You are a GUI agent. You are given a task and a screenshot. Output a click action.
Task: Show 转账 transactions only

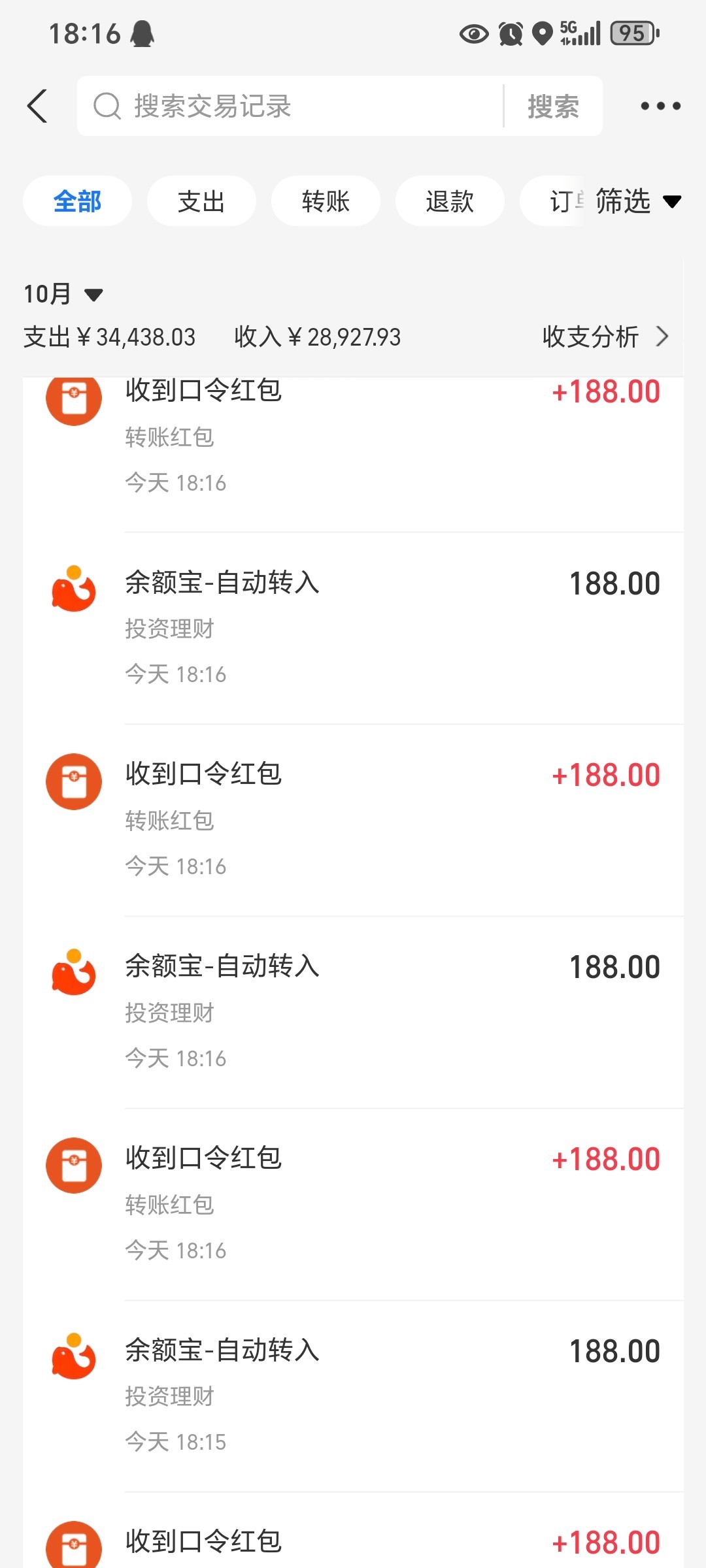326,201
